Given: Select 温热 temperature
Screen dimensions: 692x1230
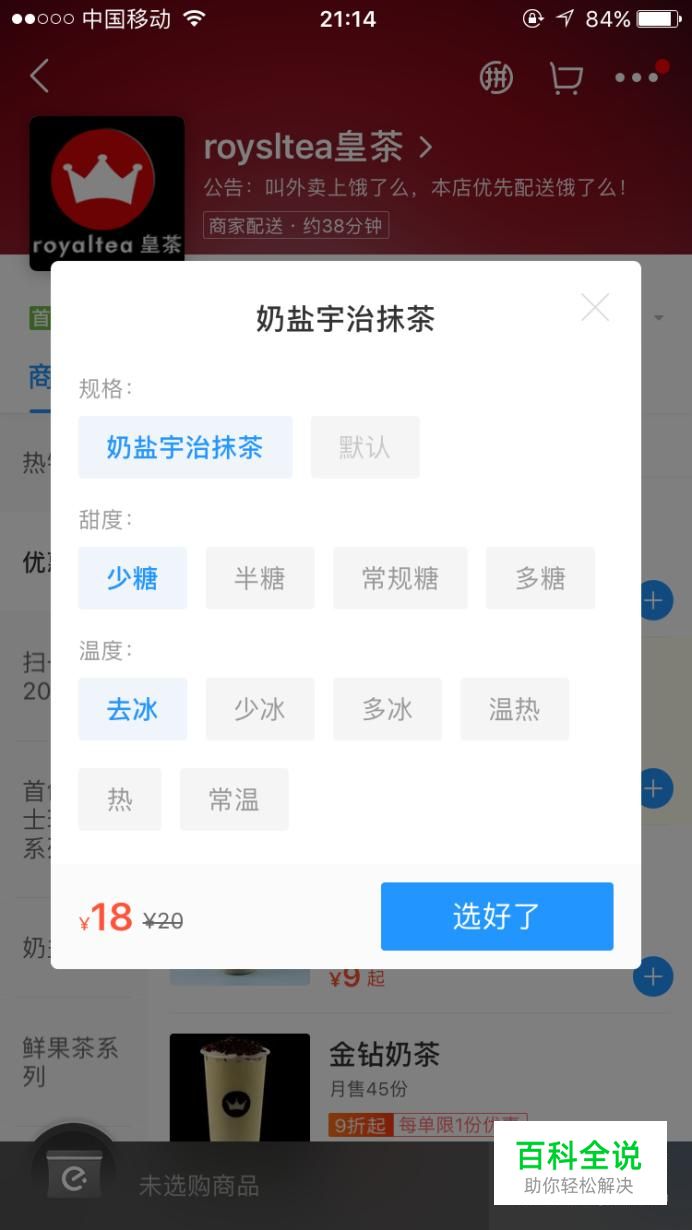Looking at the screenshot, I should coord(514,709).
